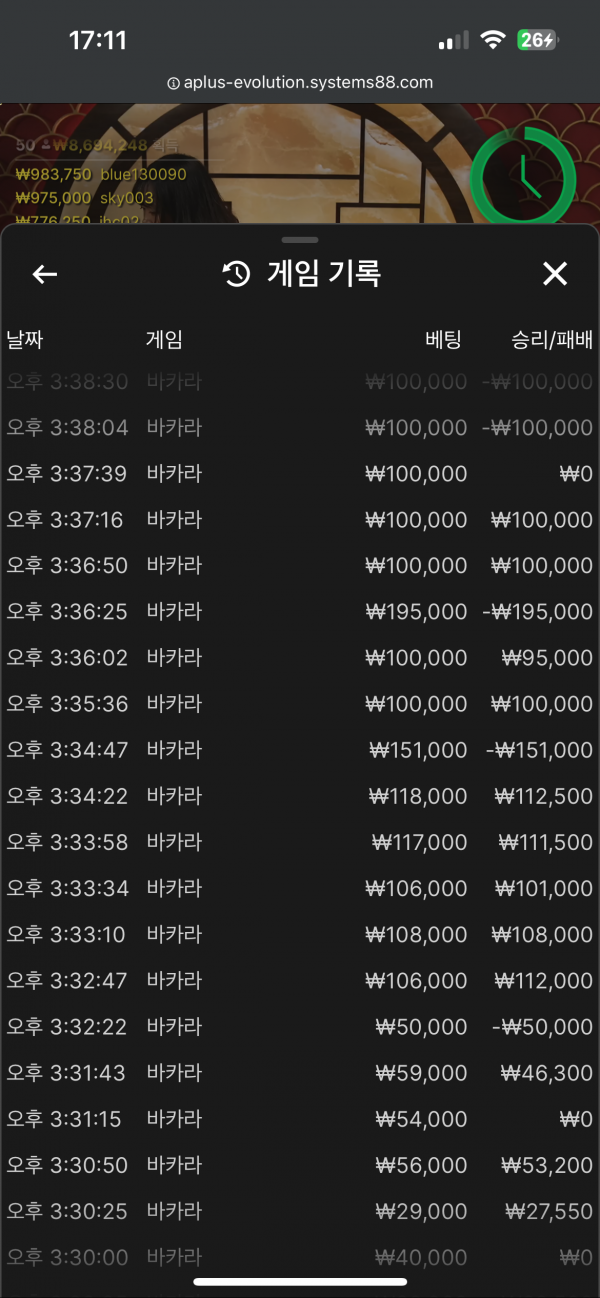Open the 오후 3:31:43 바카라 record

click(x=300, y=1073)
